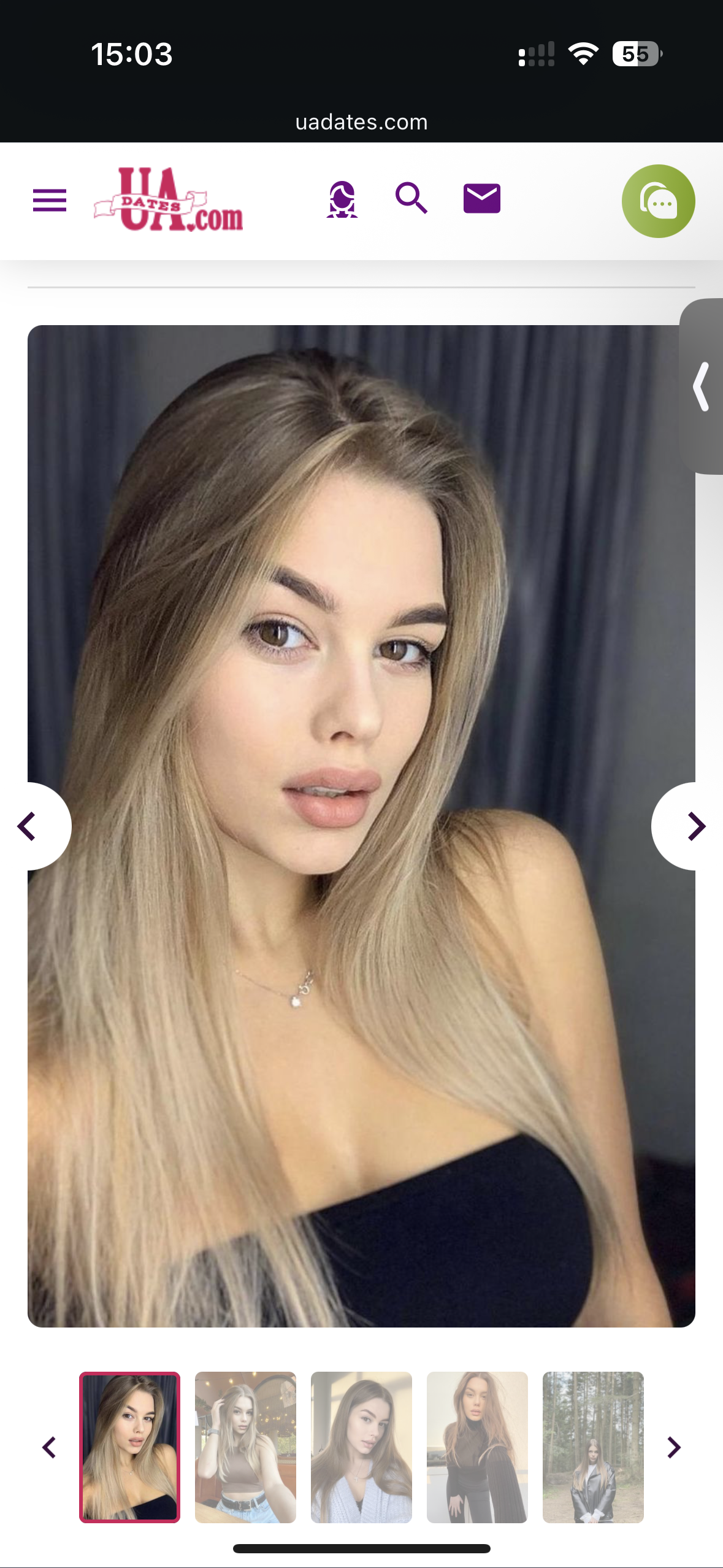Open the main profile photo
This screenshot has width=723, height=1568.
click(361, 826)
